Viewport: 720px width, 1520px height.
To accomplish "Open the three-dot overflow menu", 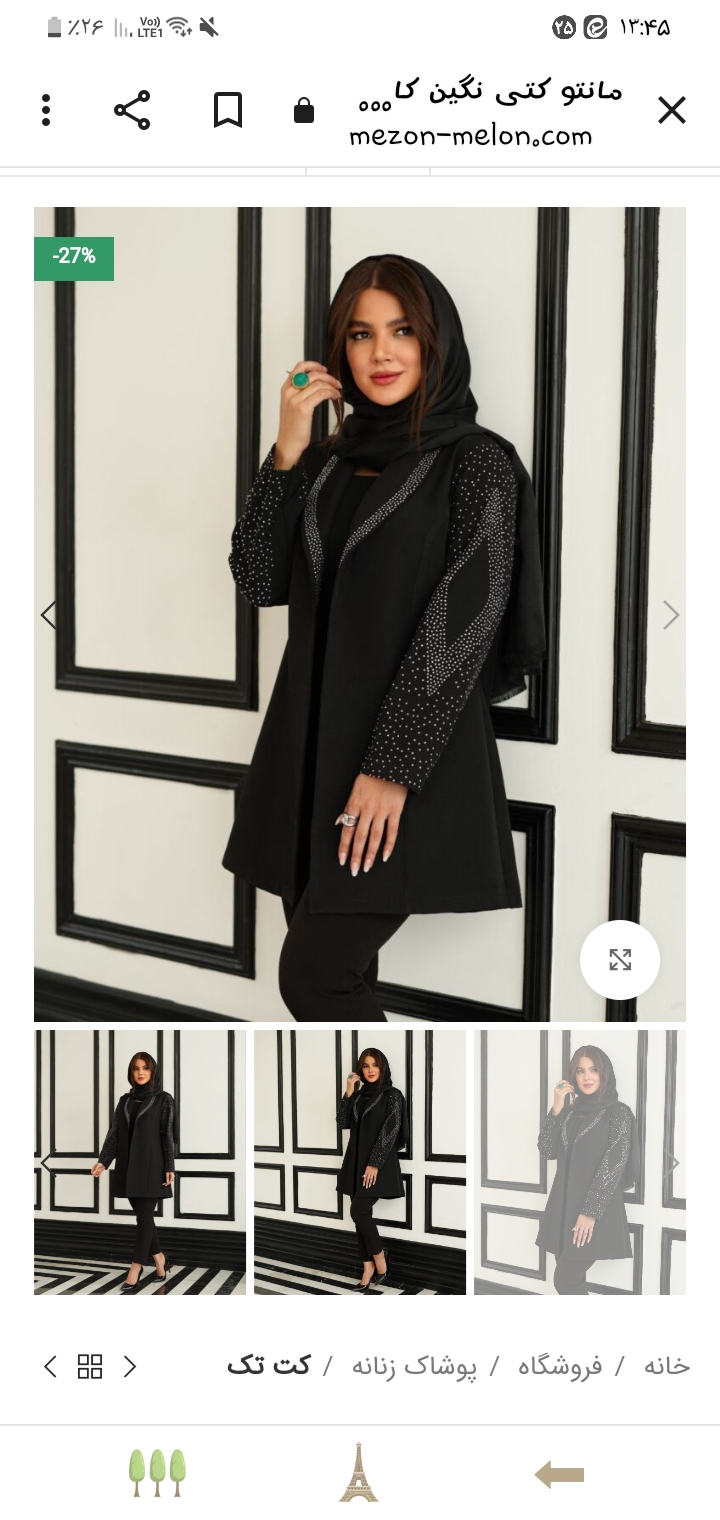I will click(46, 110).
